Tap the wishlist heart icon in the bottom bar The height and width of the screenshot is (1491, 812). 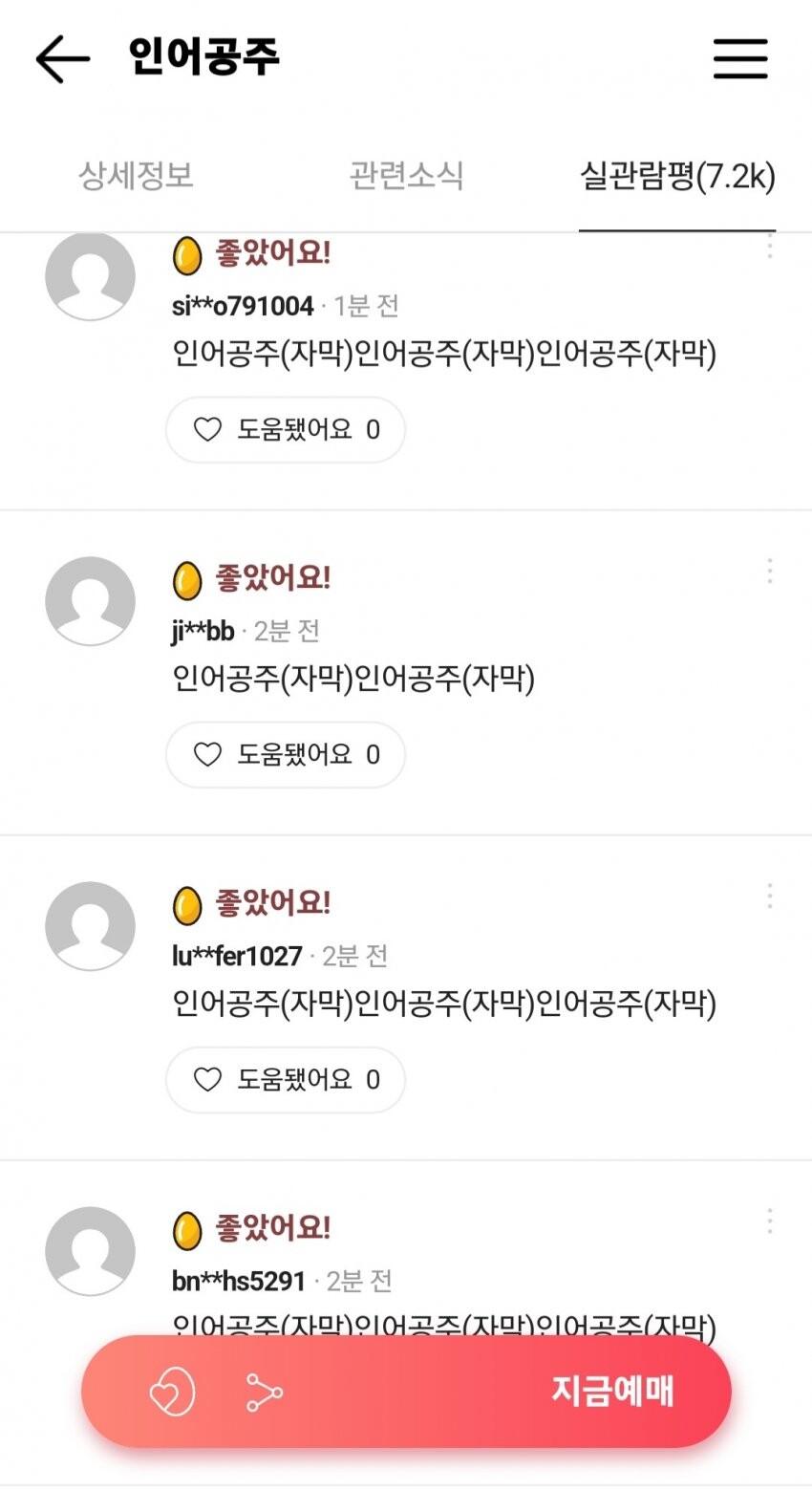pyautogui.click(x=171, y=1392)
